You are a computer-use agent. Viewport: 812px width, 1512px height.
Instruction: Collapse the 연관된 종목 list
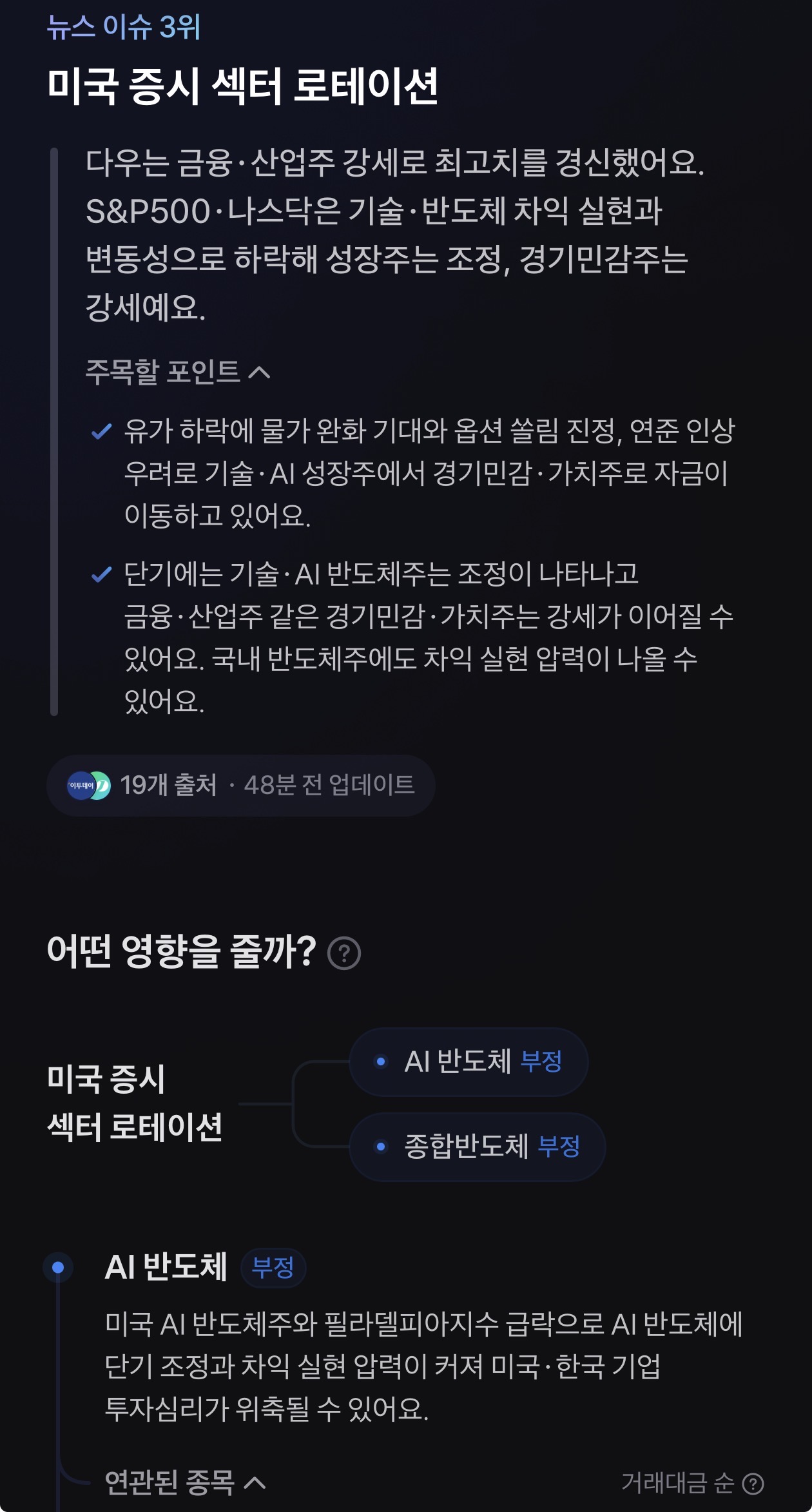click(185, 1482)
